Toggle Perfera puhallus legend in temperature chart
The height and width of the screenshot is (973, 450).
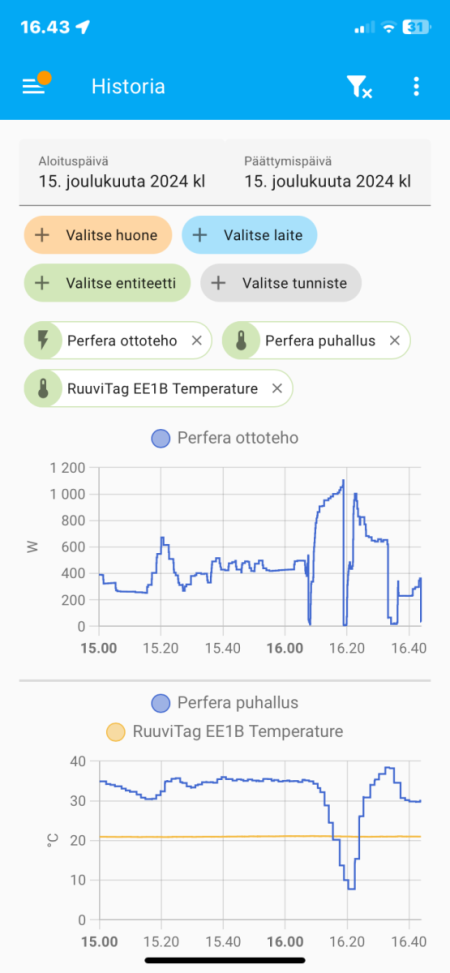[225, 703]
